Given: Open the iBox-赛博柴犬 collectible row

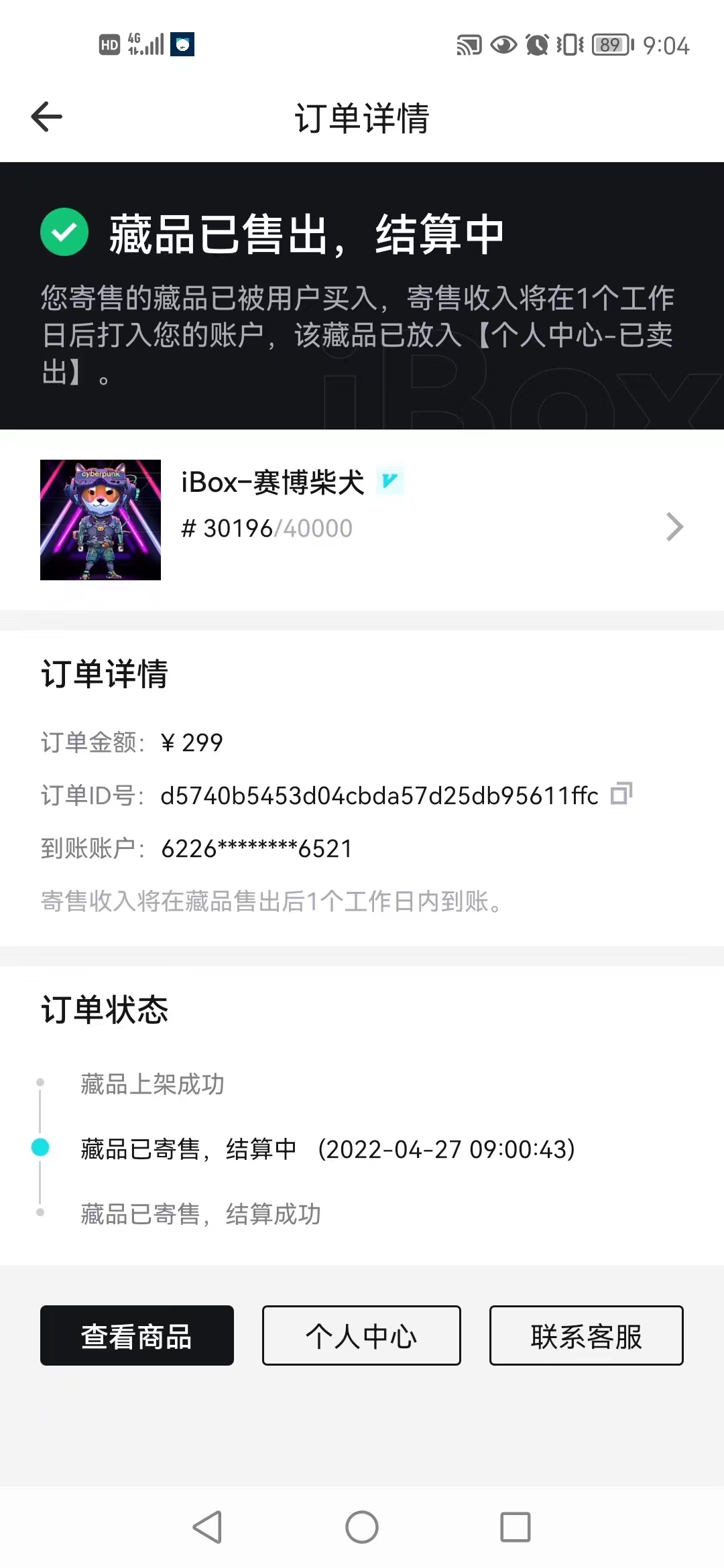Looking at the screenshot, I should click(x=362, y=520).
